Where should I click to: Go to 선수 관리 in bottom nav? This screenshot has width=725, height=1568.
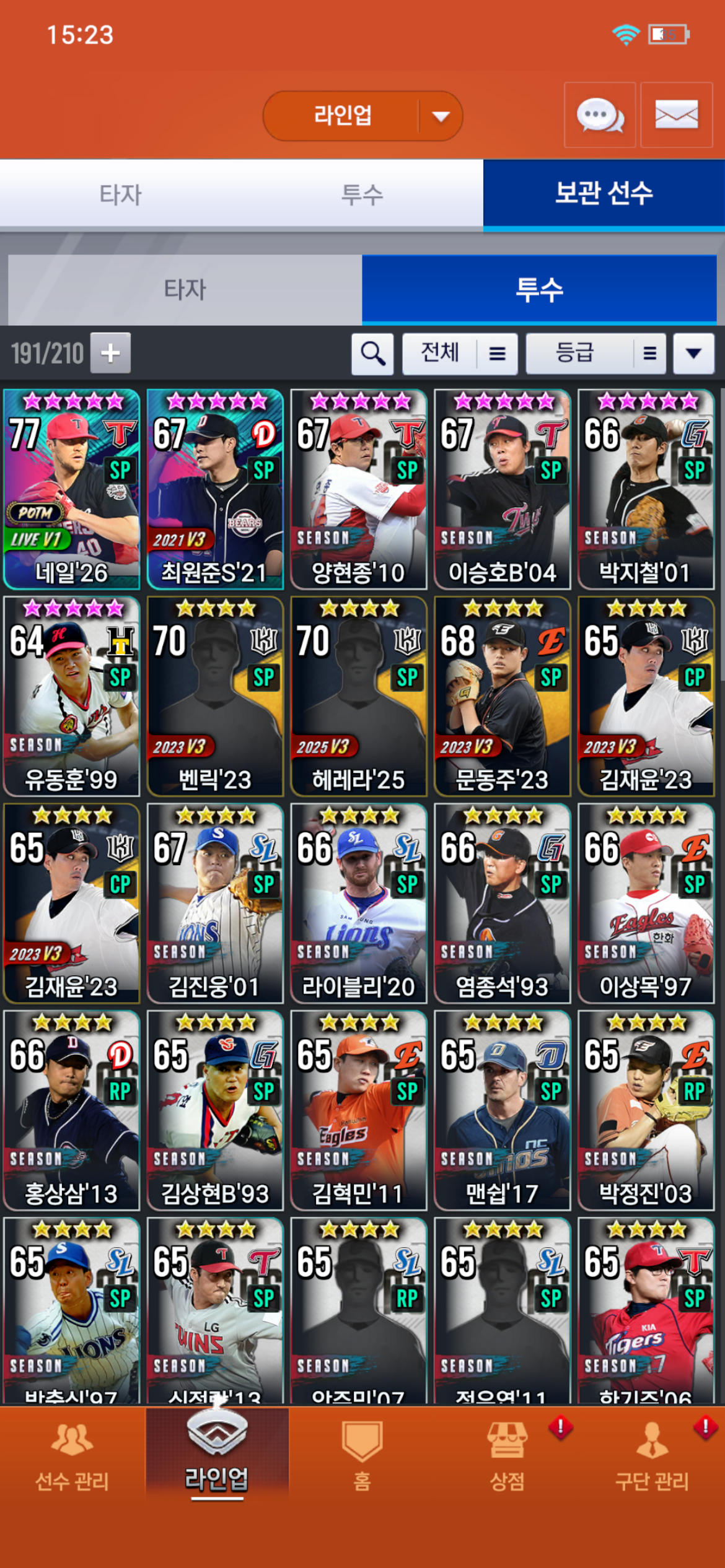(72, 1457)
